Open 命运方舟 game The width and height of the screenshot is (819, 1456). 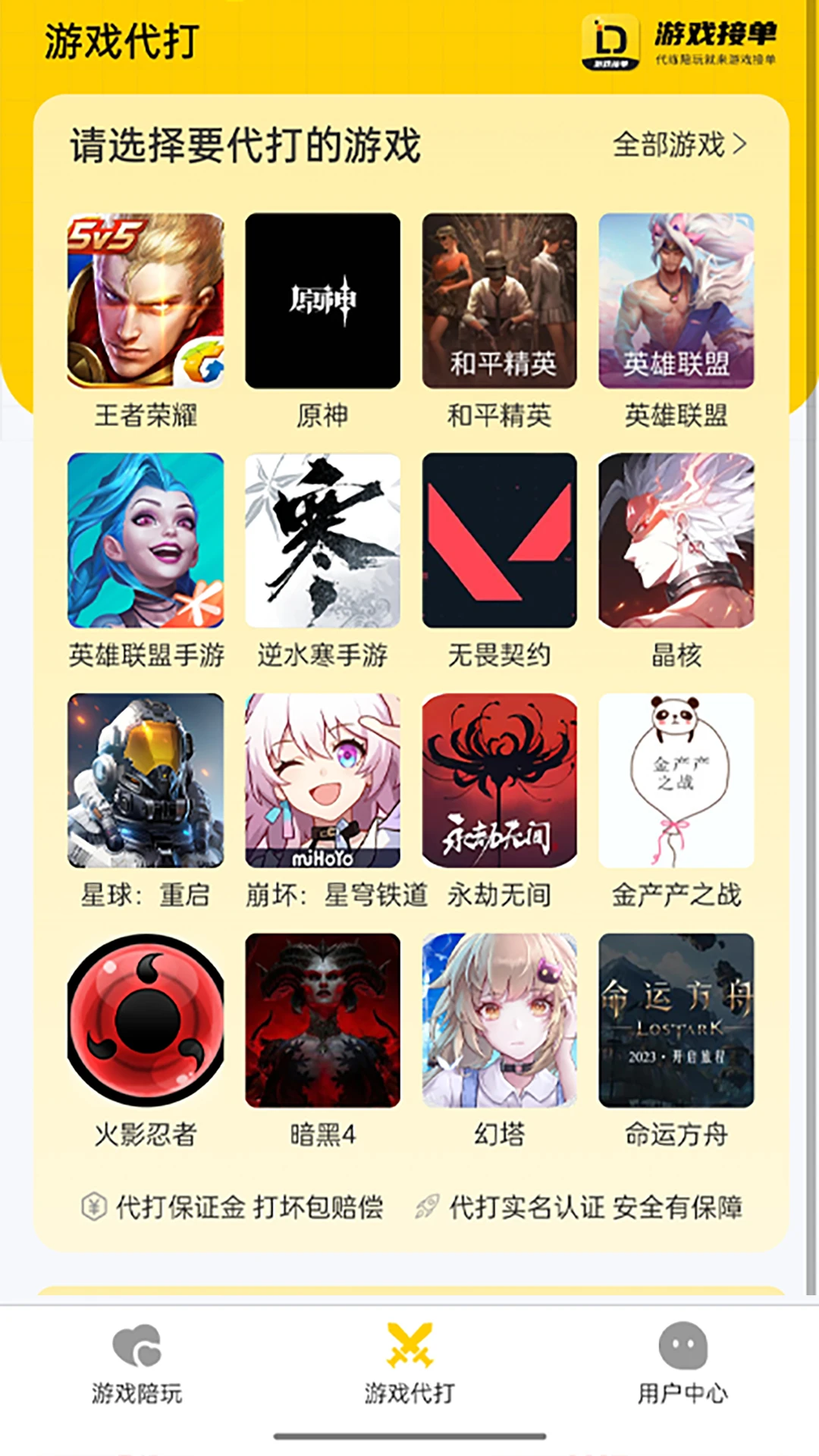(676, 1020)
